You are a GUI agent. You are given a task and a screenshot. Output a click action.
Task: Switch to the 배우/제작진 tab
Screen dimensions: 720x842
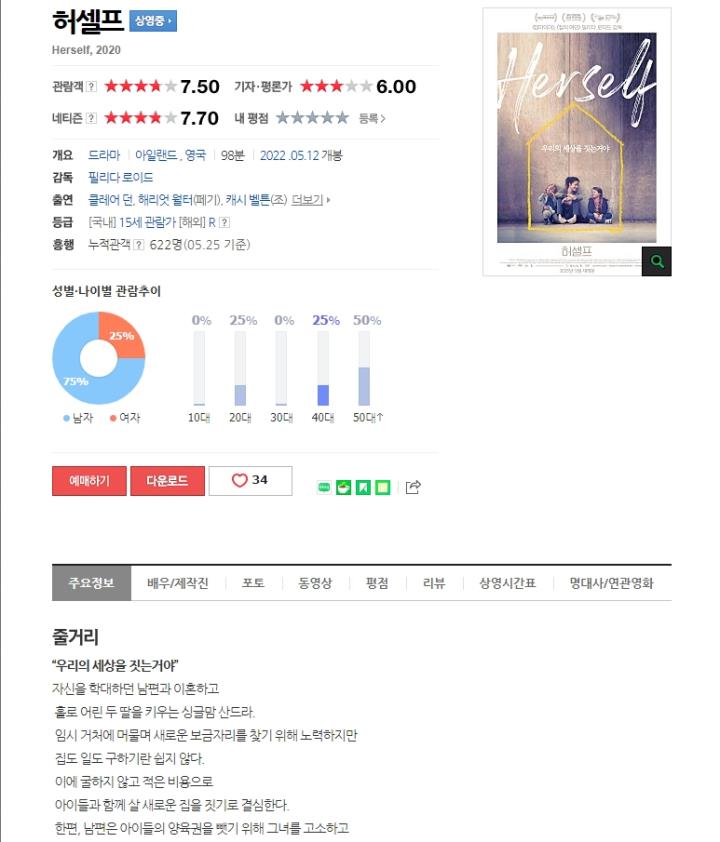[x=178, y=583]
